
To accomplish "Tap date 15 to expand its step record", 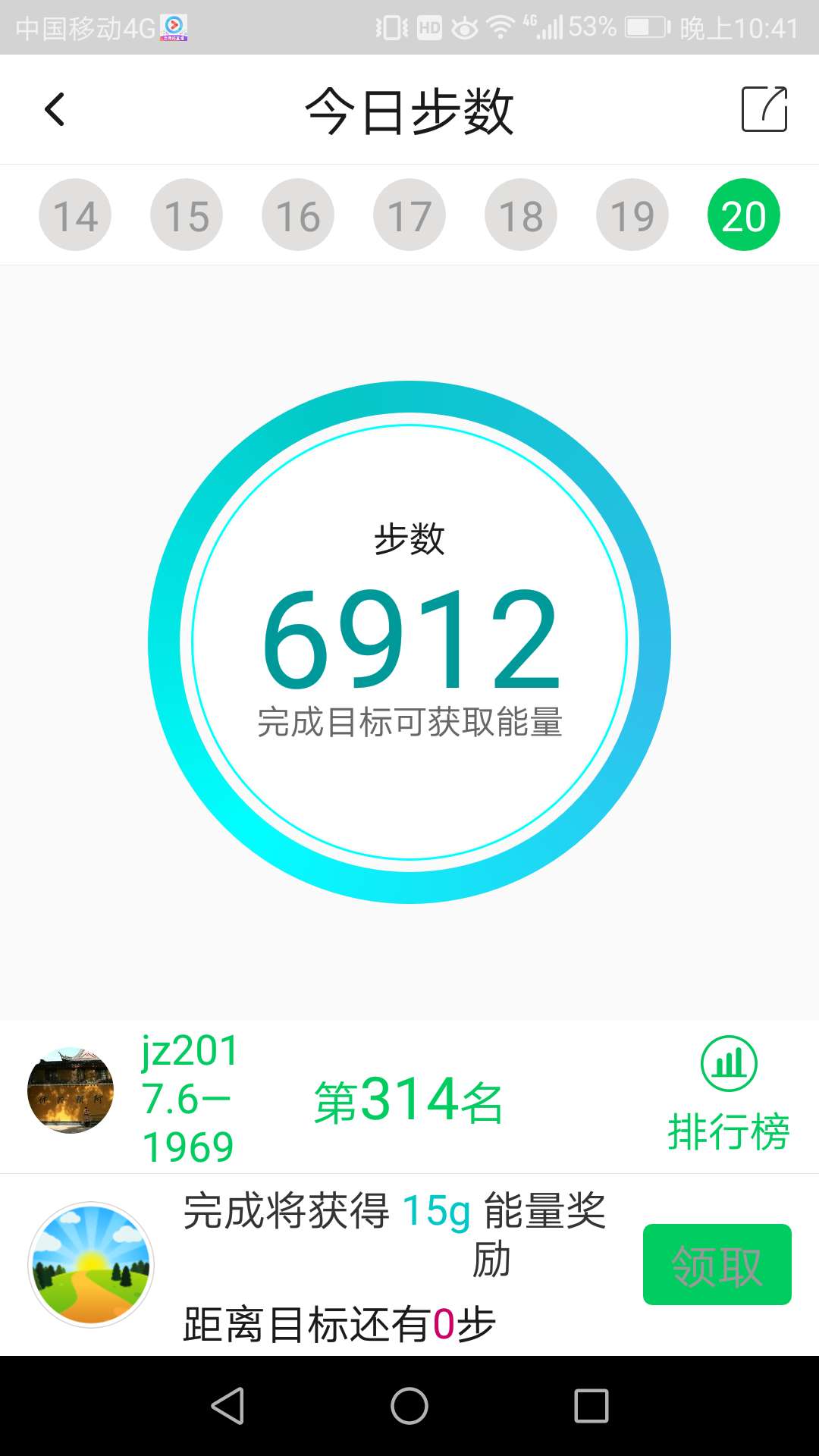I will [x=186, y=213].
